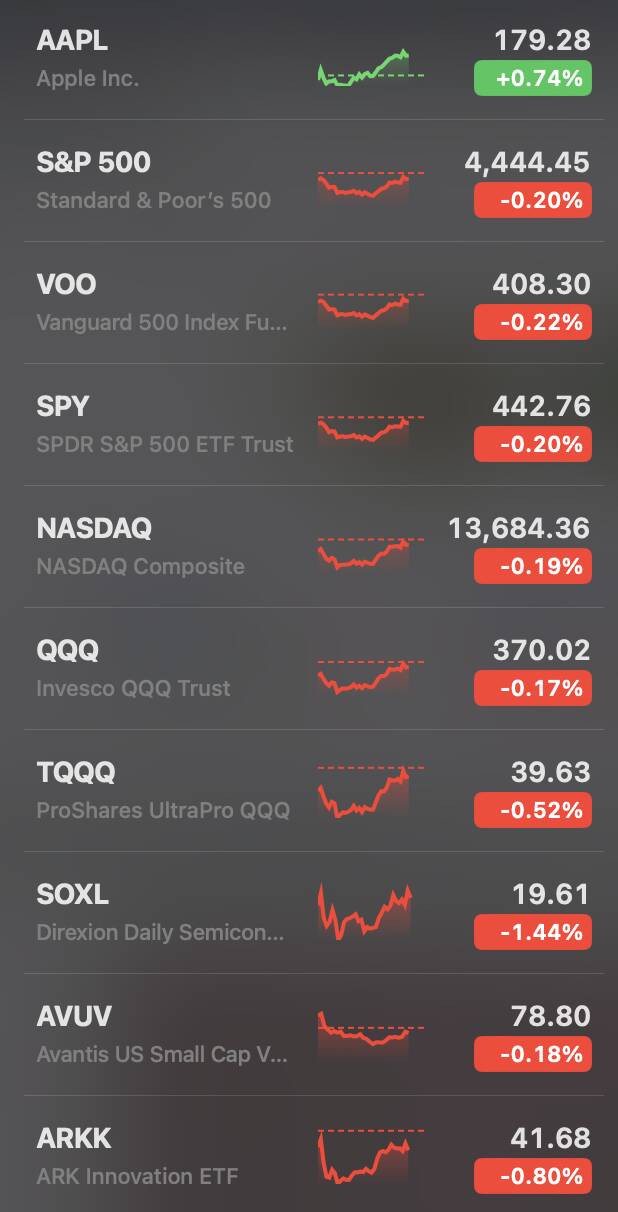Image resolution: width=618 pixels, height=1212 pixels.
Task: View NASDAQ Composite details
Action: pyautogui.click(x=309, y=547)
